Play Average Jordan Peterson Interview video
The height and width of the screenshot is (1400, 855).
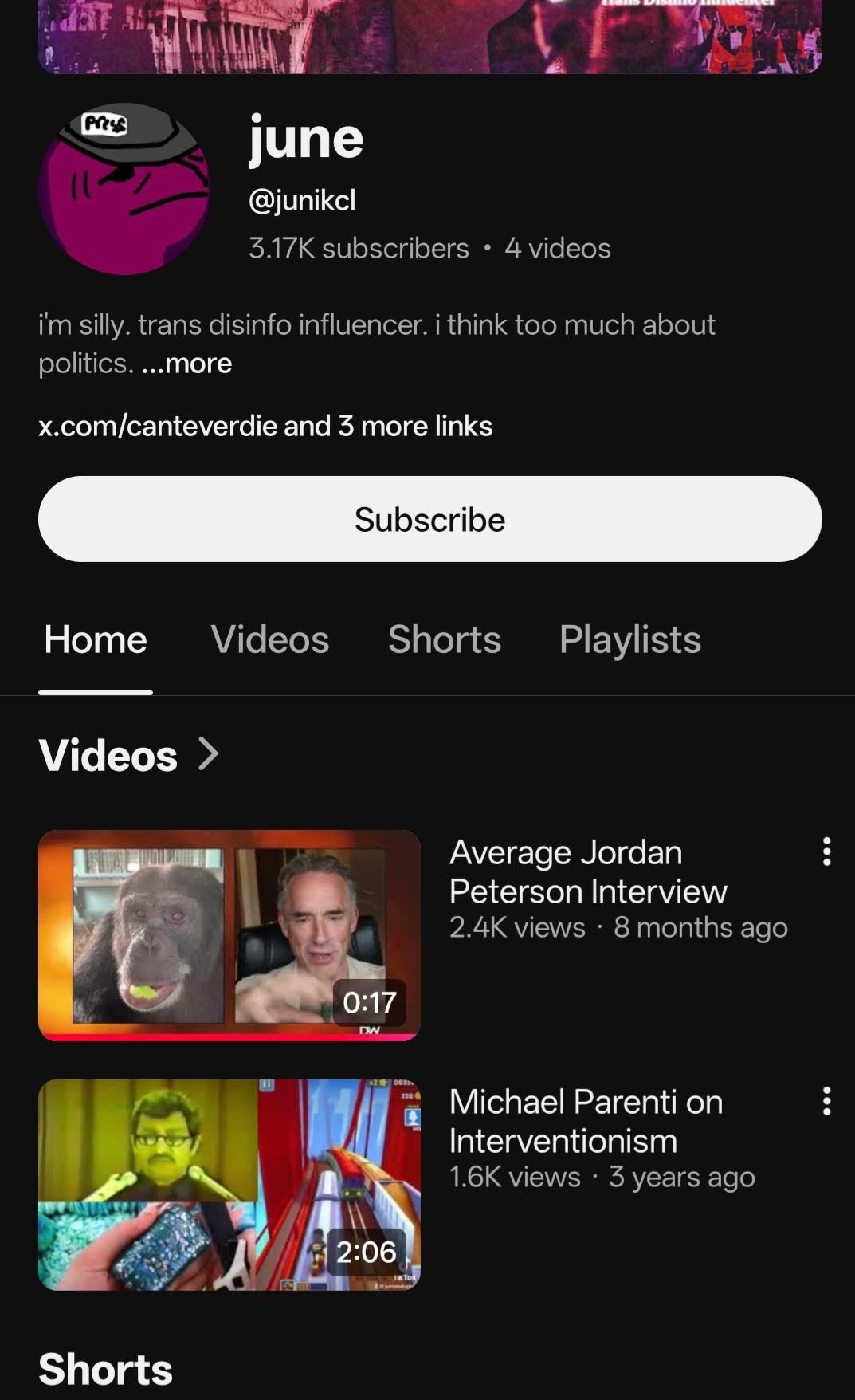pyautogui.click(x=229, y=935)
